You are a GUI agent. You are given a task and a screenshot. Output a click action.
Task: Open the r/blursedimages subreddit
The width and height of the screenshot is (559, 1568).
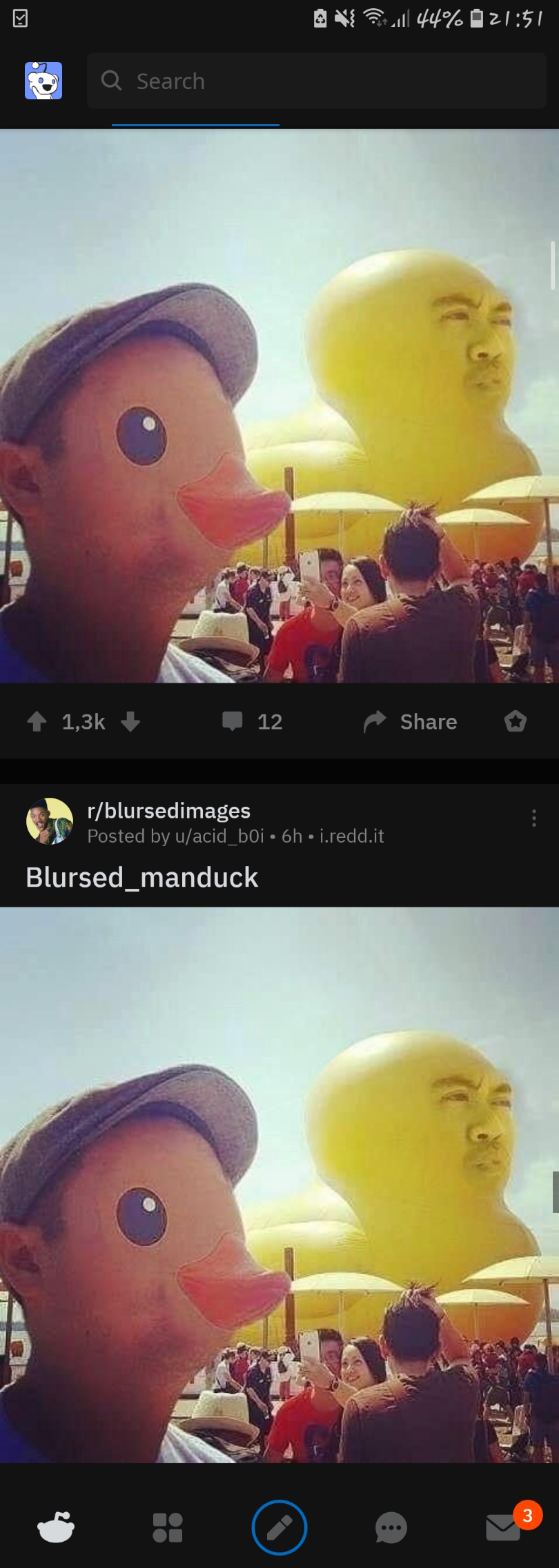(169, 811)
